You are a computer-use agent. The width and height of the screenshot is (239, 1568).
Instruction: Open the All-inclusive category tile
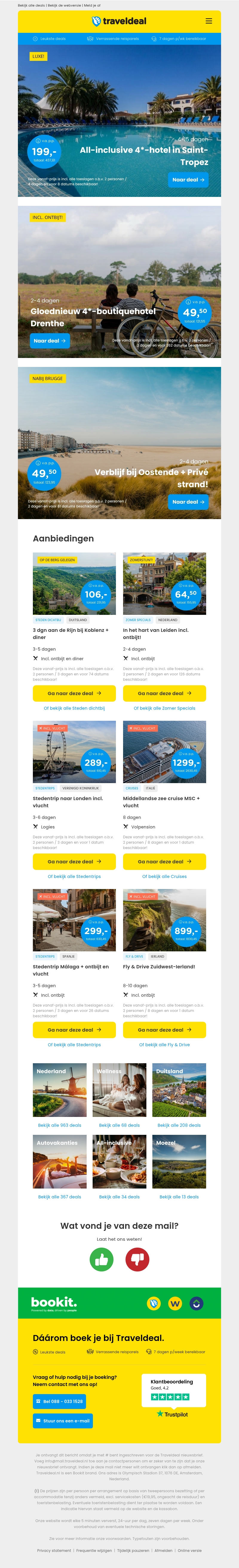click(119, 1161)
